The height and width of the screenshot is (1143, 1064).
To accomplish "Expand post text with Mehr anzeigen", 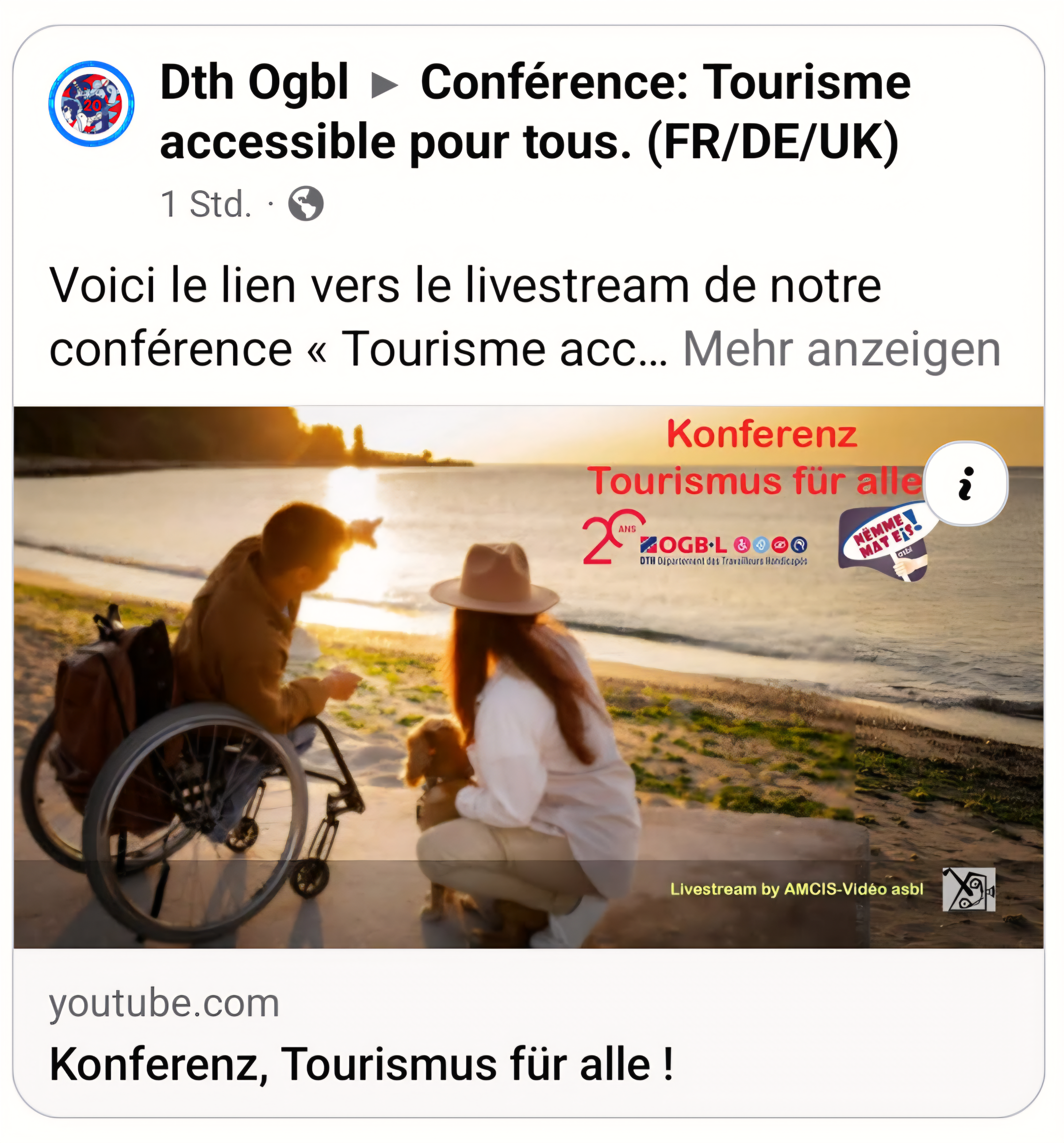I will tap(841, 350).
